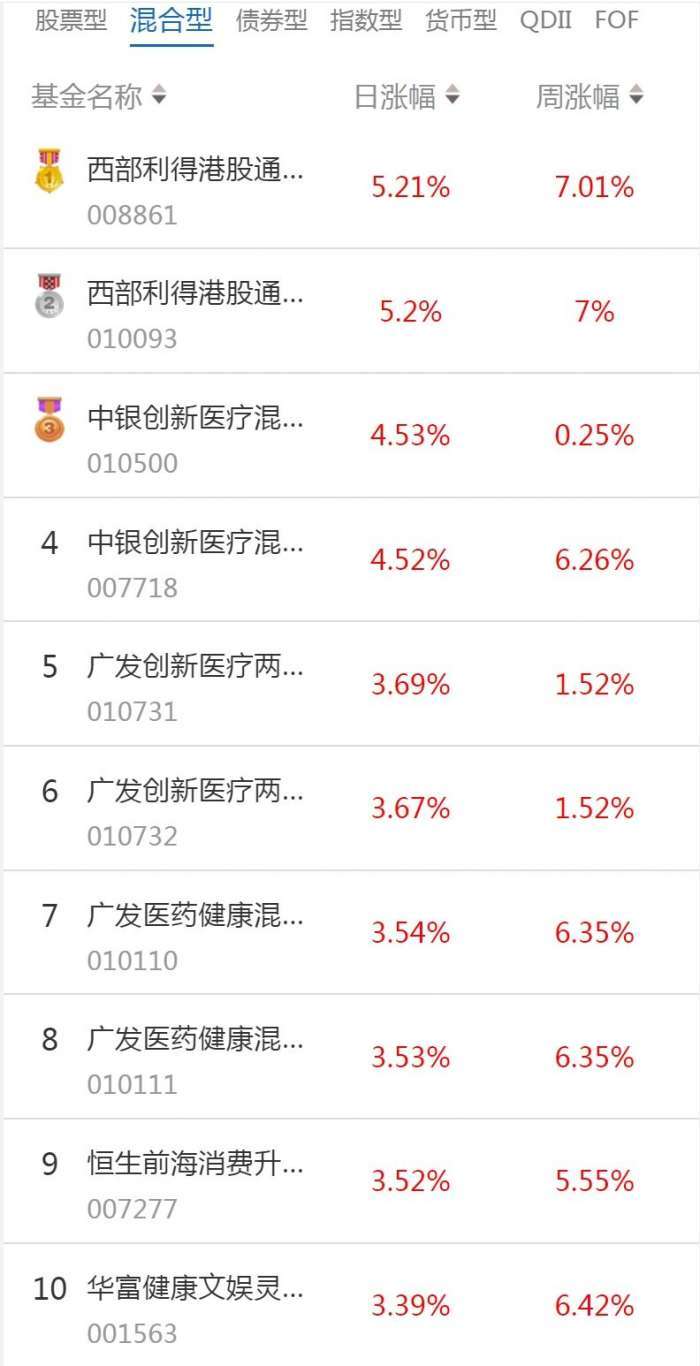700x1366 pixels.
Task: Sort the list by 基金名称
Action: click(x=98, y=97)
